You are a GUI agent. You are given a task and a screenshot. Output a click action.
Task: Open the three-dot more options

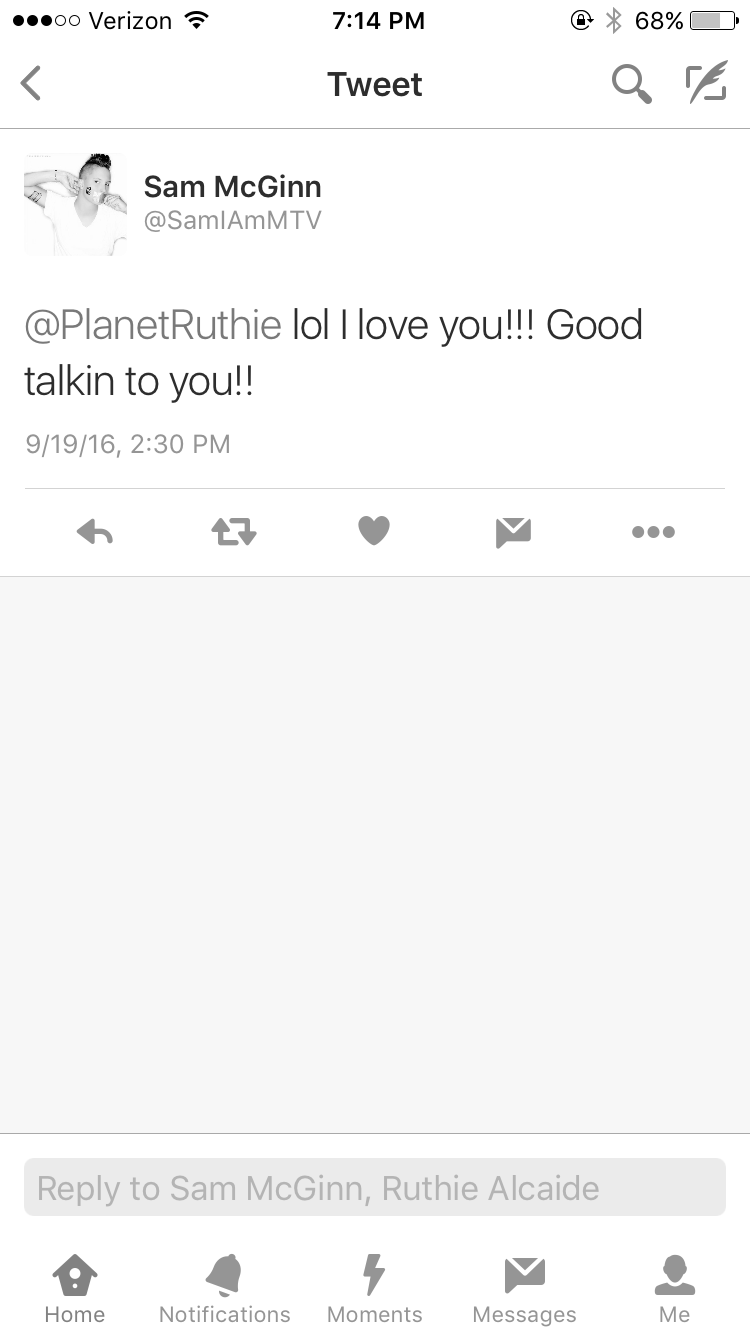(x=653, y=533)
